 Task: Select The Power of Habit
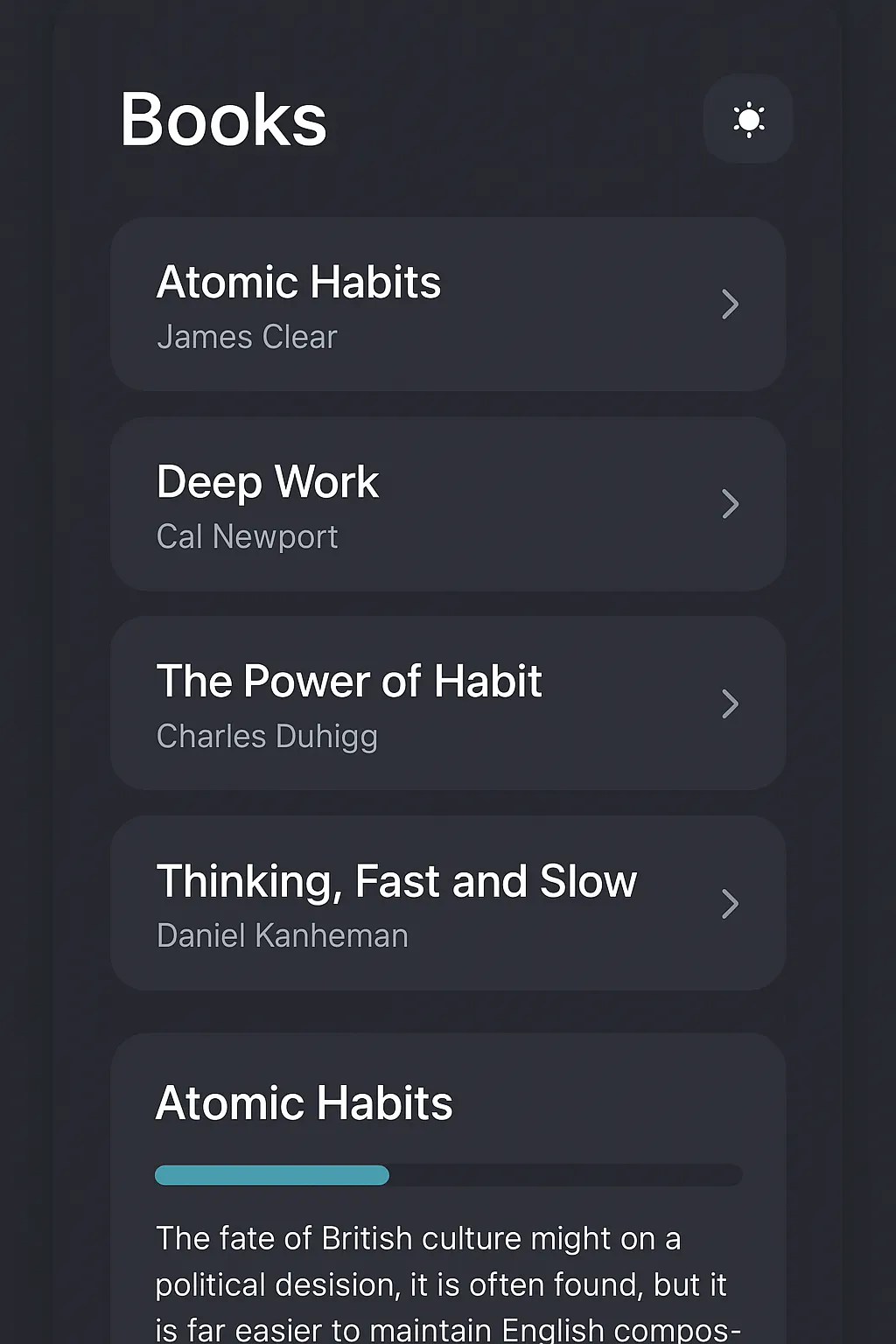coord(448,703)
